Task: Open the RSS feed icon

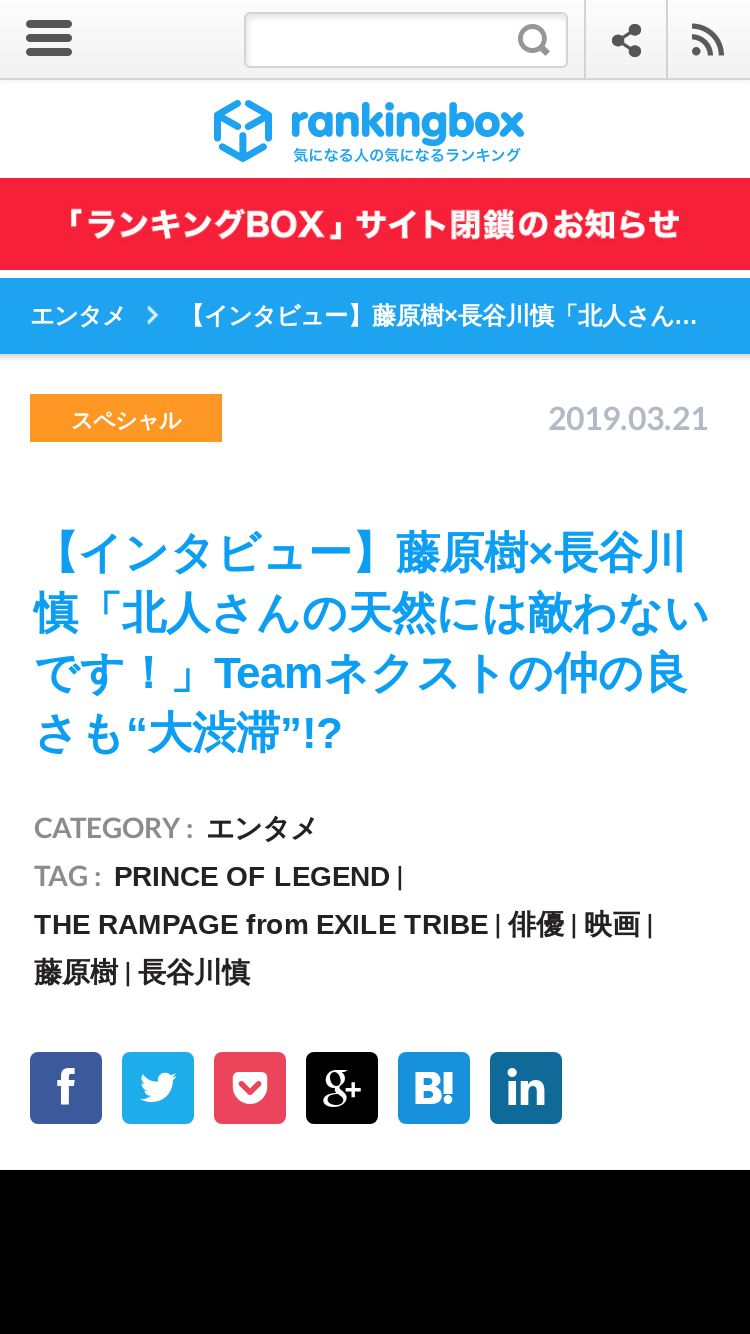Action: (708, 40)
